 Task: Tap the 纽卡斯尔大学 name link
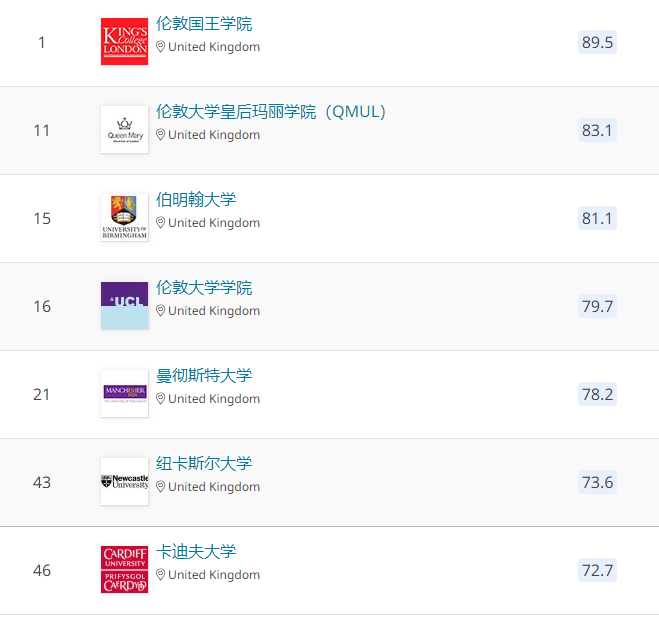(204, 464)
